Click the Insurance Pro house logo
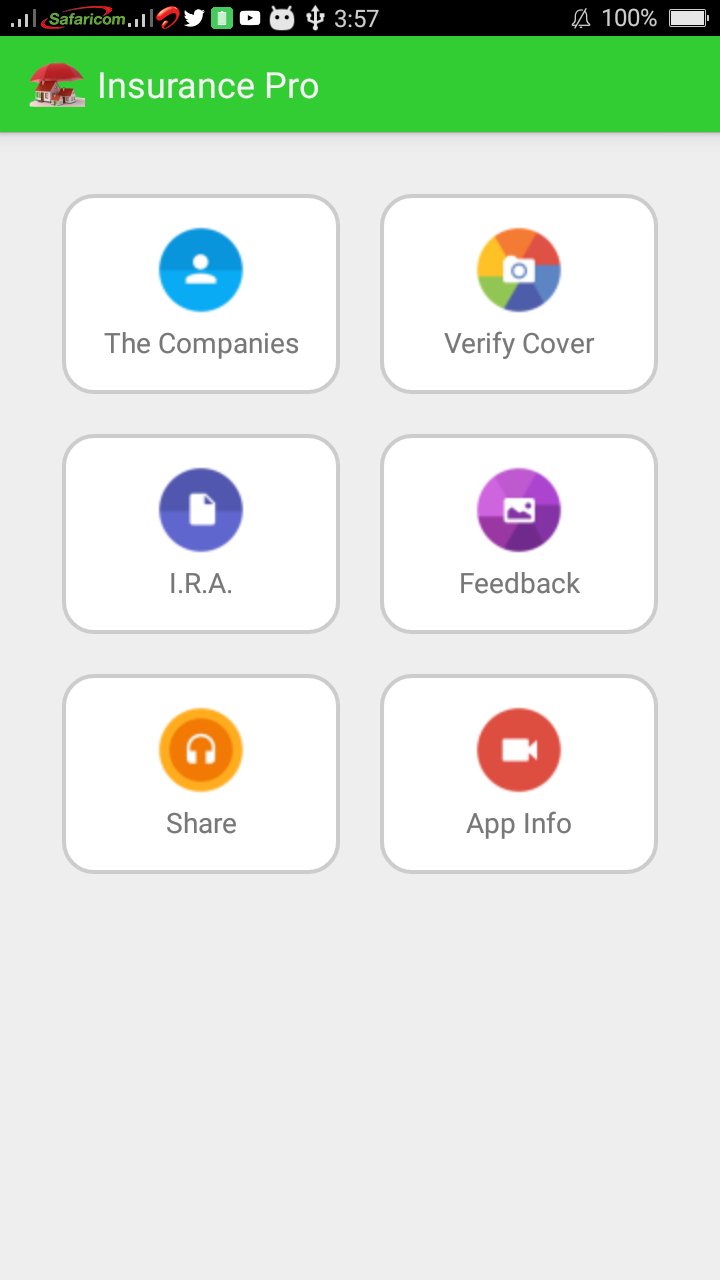Viewport: 720px width, 1280px height. click(x=55, y=84)
